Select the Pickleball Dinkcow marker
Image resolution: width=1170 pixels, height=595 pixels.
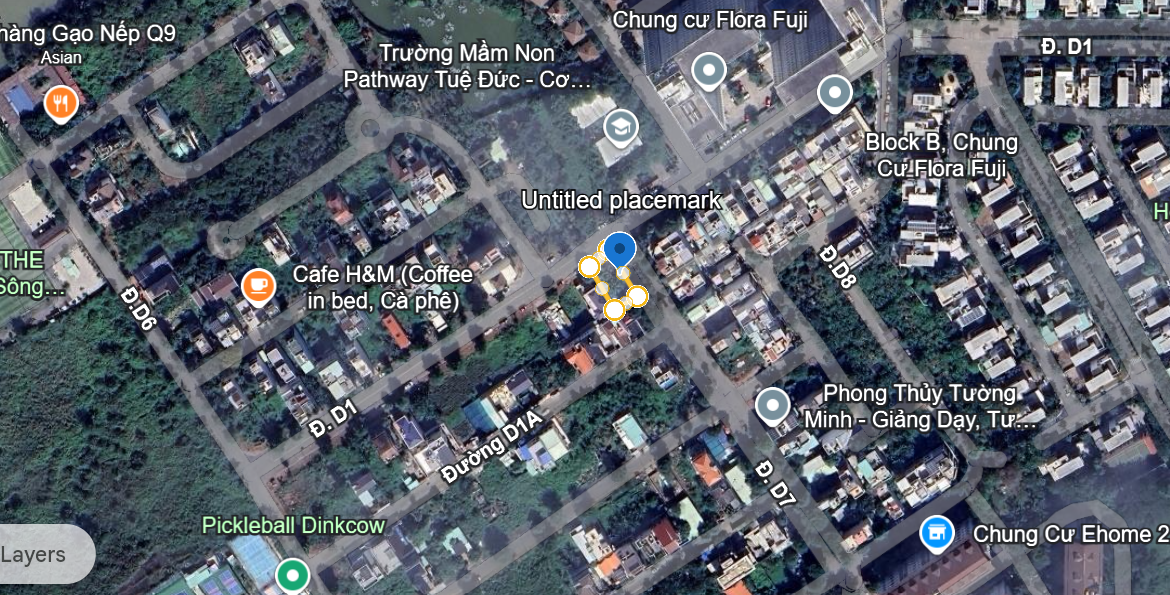click(x=292, y=575)
